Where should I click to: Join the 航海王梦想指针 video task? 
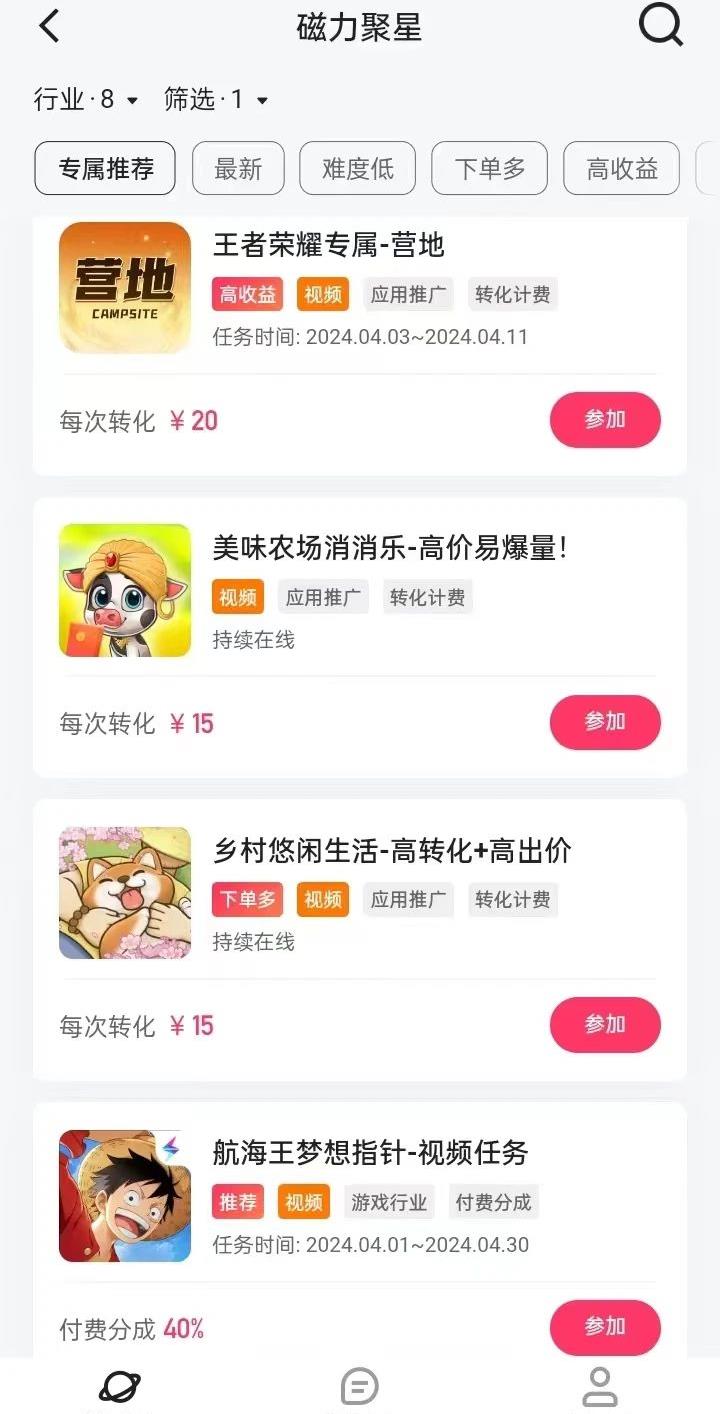click(x=605, y=1328)
